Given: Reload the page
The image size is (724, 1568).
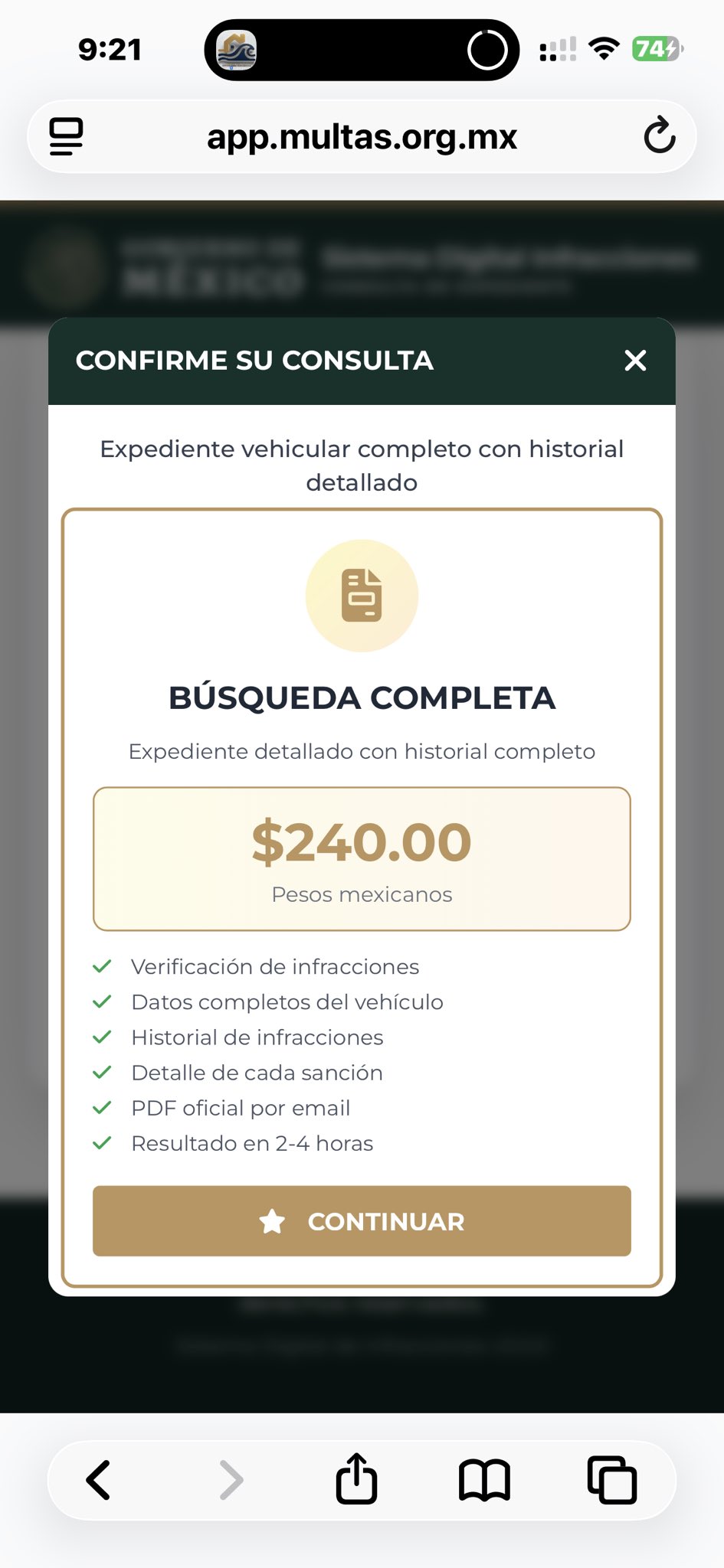Looking at the screenshot, I should (x=659, y=136).
